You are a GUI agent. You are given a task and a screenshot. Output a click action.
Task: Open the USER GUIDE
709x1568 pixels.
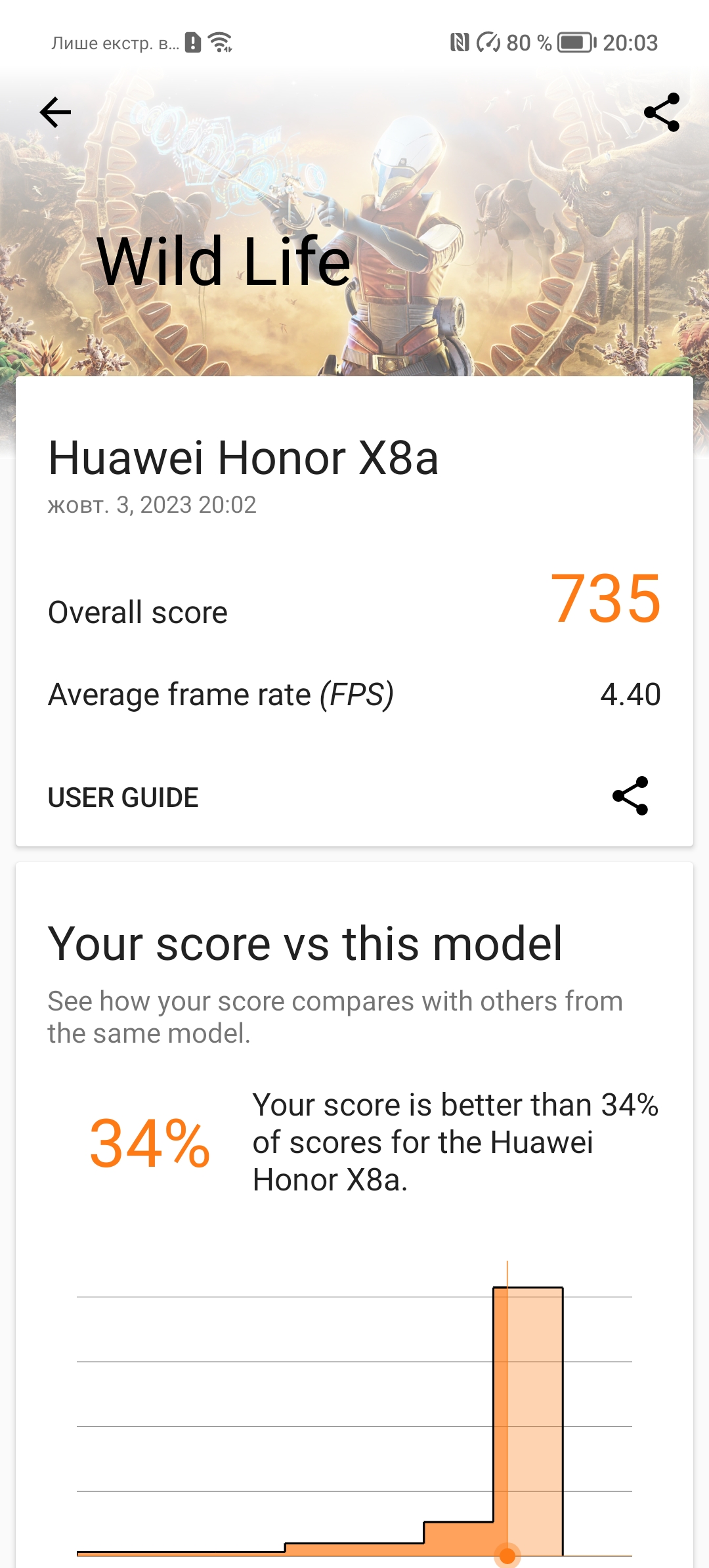[123, 797]
